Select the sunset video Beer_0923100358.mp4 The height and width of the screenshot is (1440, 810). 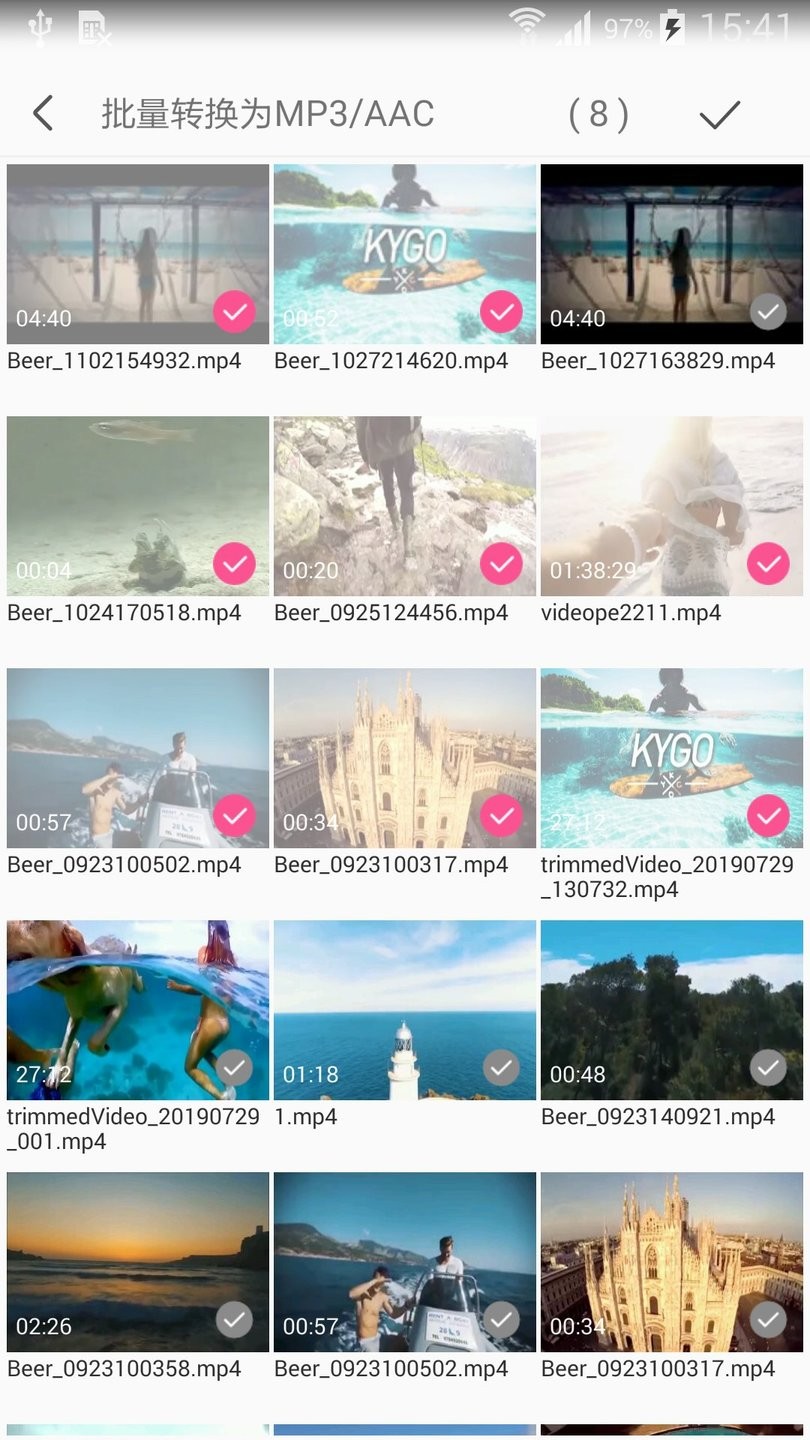point(234,1320)
